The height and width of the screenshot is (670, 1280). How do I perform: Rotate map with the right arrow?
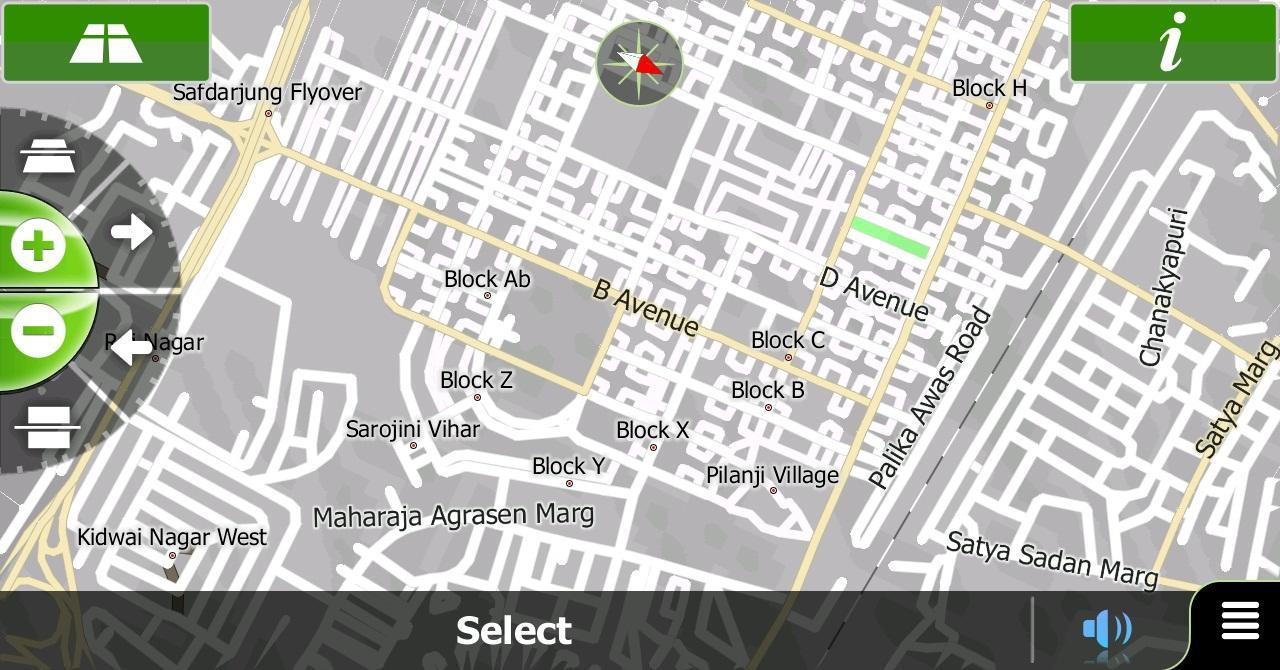click(x=131, y=232)
